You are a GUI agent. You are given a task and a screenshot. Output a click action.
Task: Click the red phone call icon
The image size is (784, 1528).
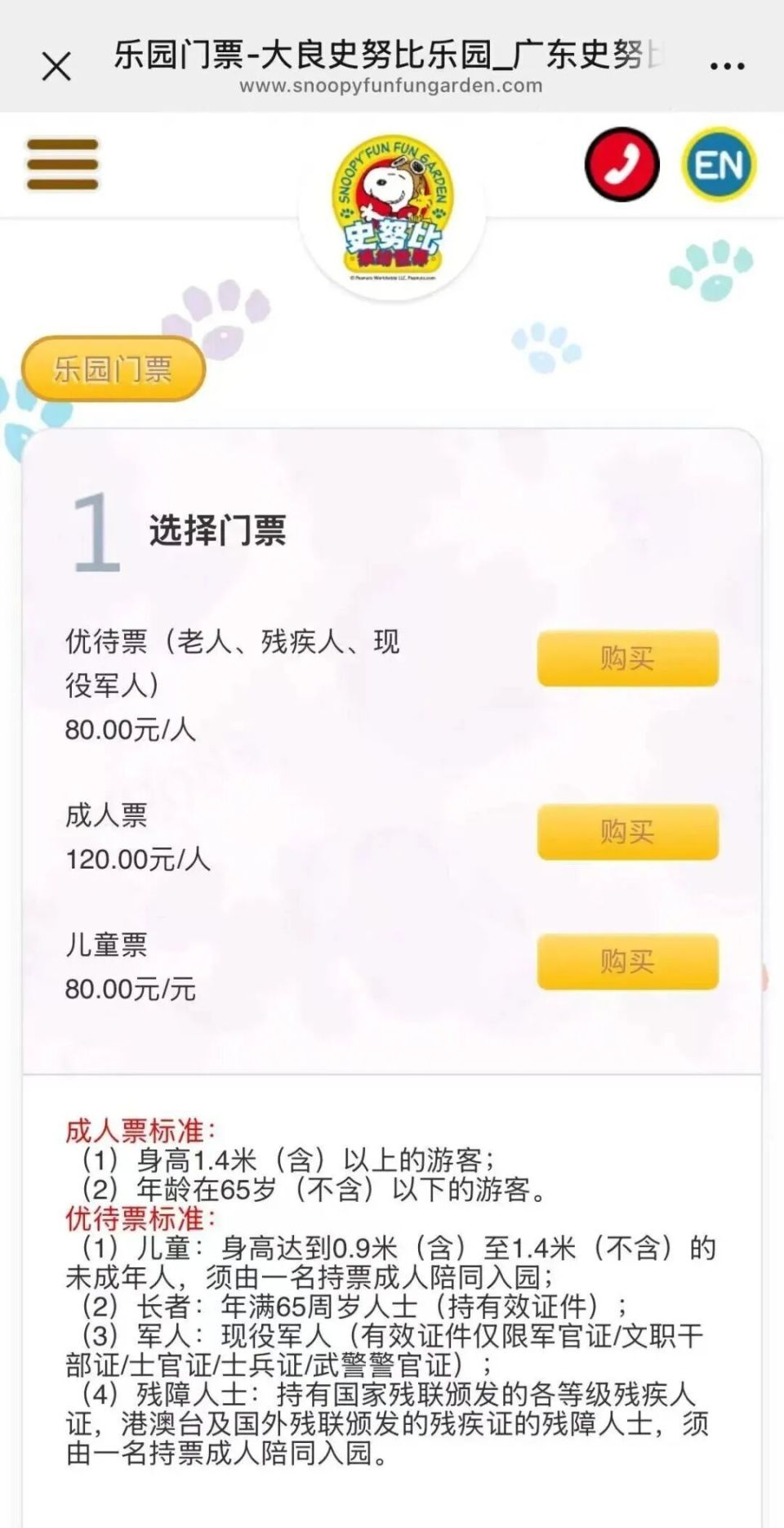click(622, 163)
